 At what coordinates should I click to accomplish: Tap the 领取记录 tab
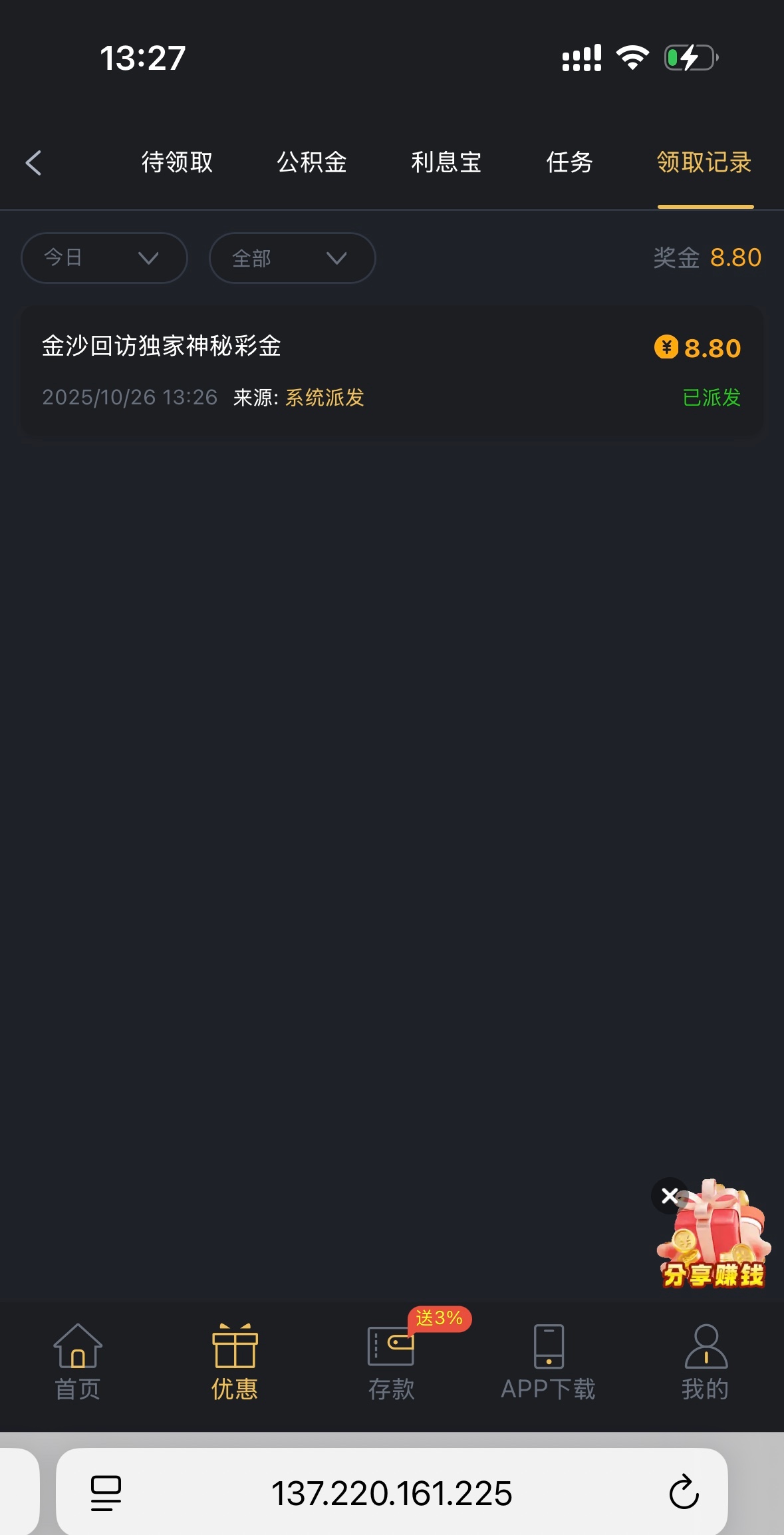[x=704, y=163]
